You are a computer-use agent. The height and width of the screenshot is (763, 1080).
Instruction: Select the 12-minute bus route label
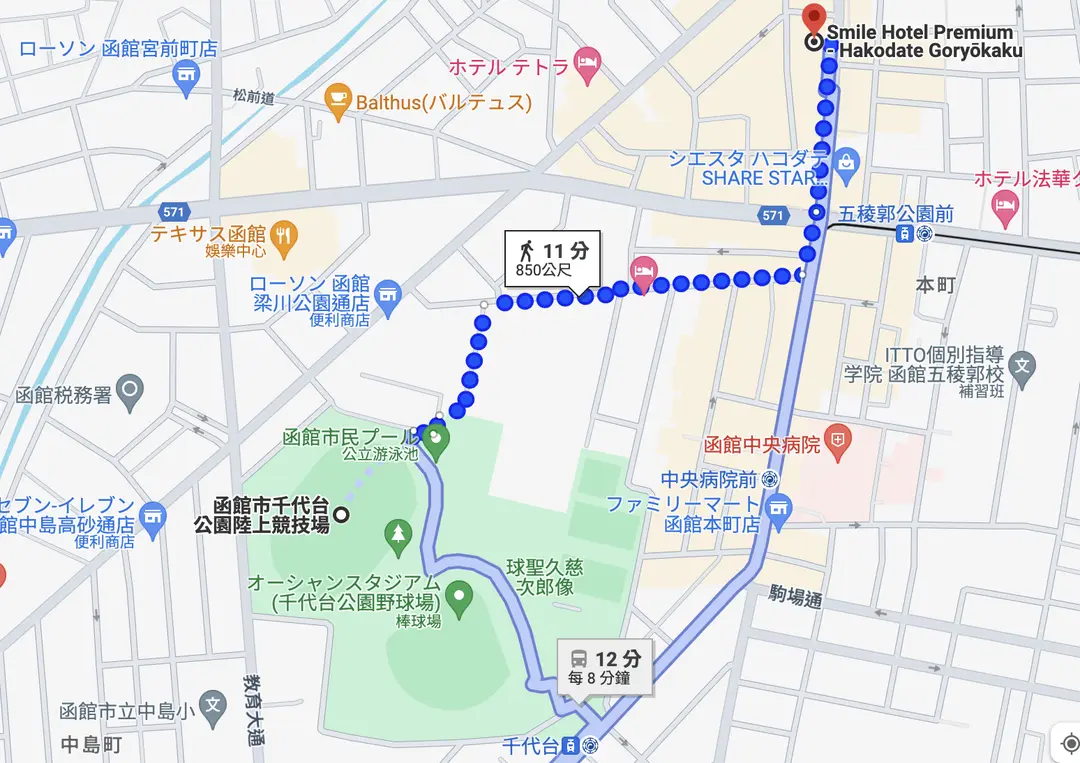pos(605,665)
